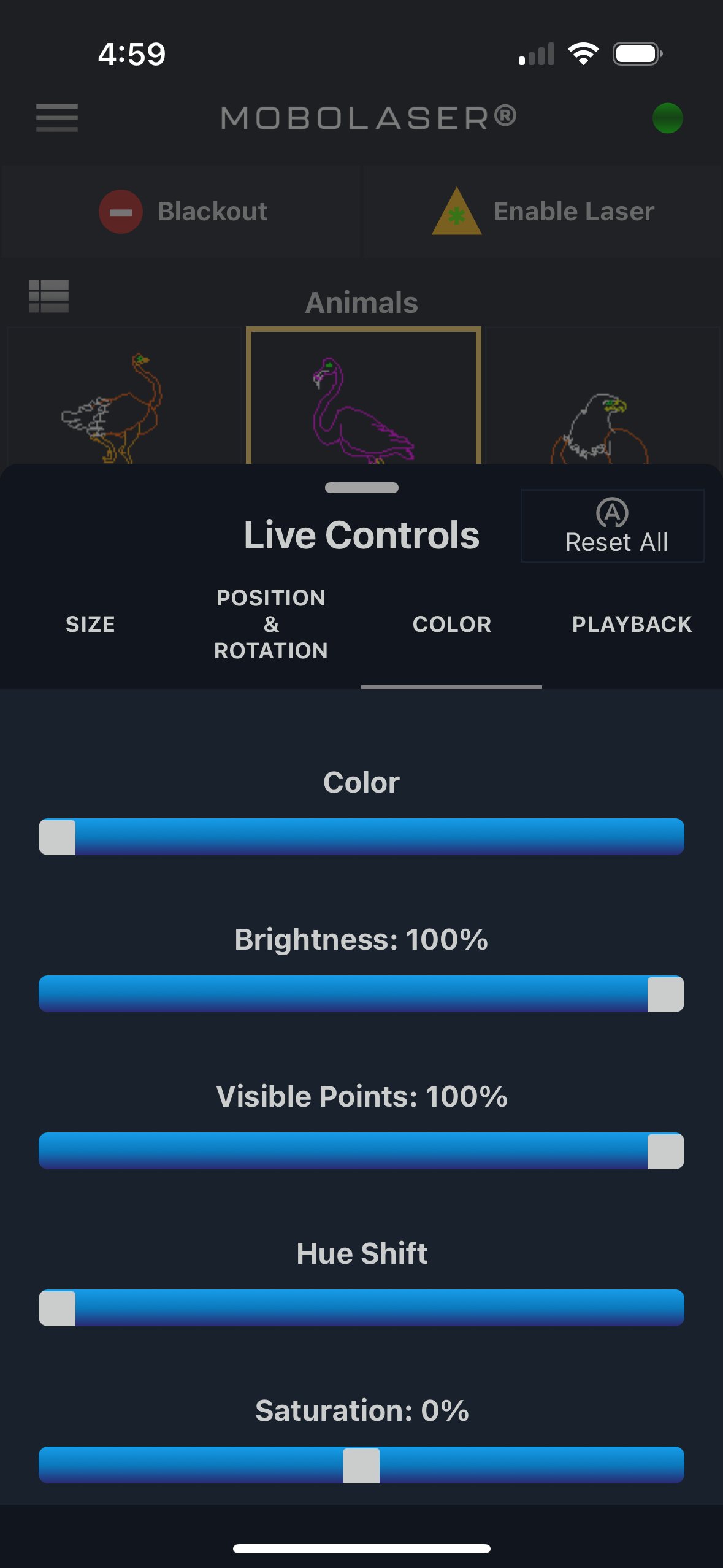
Task: Tap the Color slider track
Action: coord(361,837)
